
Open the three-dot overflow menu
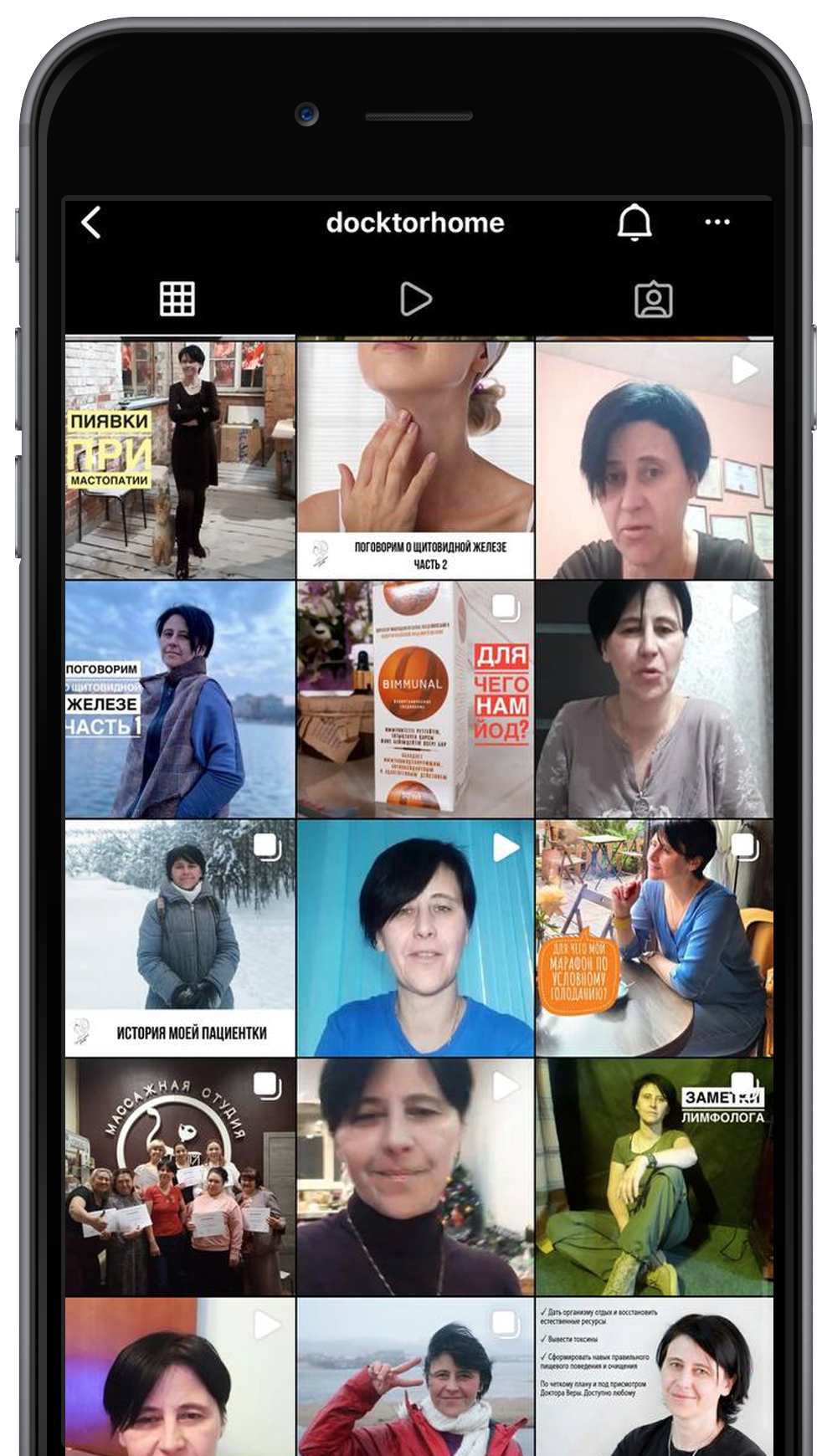pos(717,223)
